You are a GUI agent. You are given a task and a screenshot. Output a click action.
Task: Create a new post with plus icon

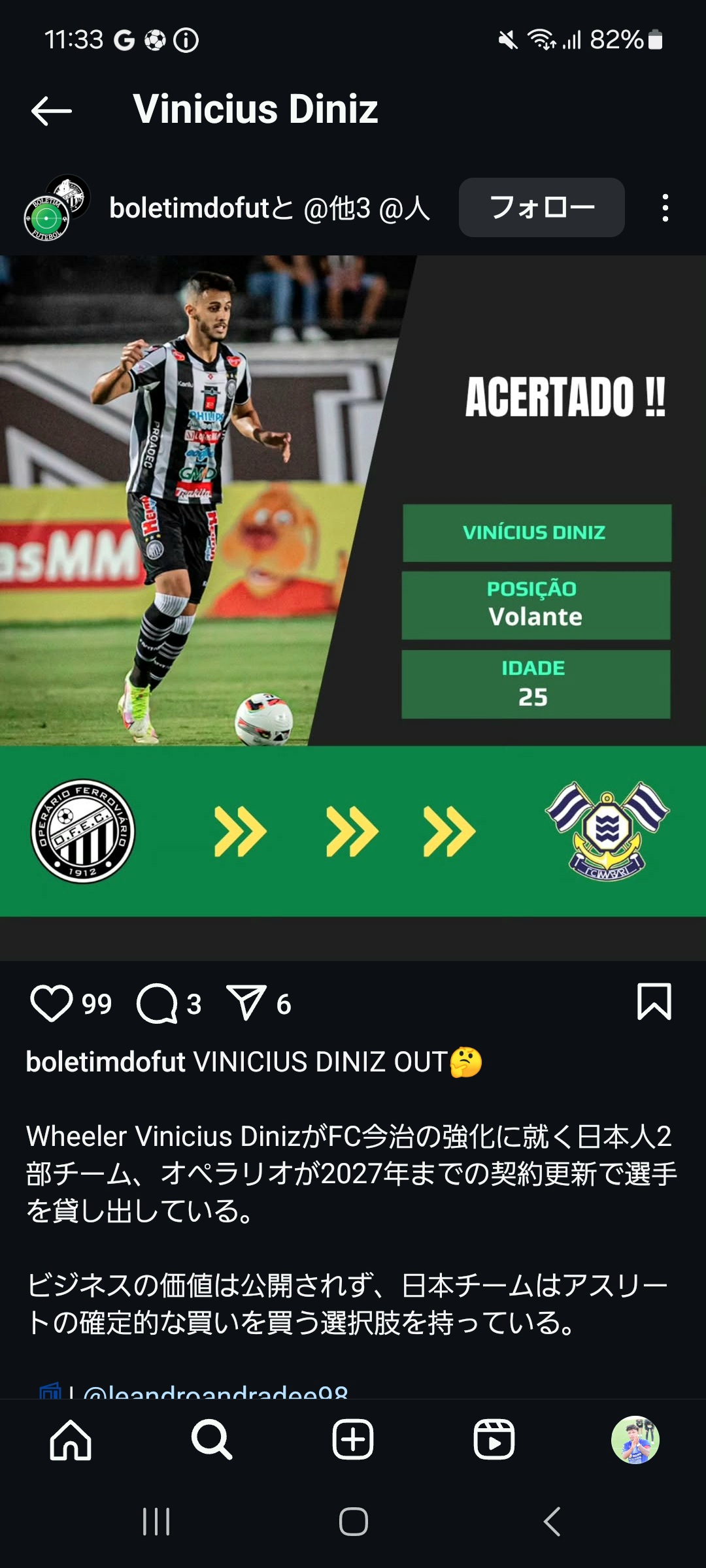click(x=353, y=1439)
